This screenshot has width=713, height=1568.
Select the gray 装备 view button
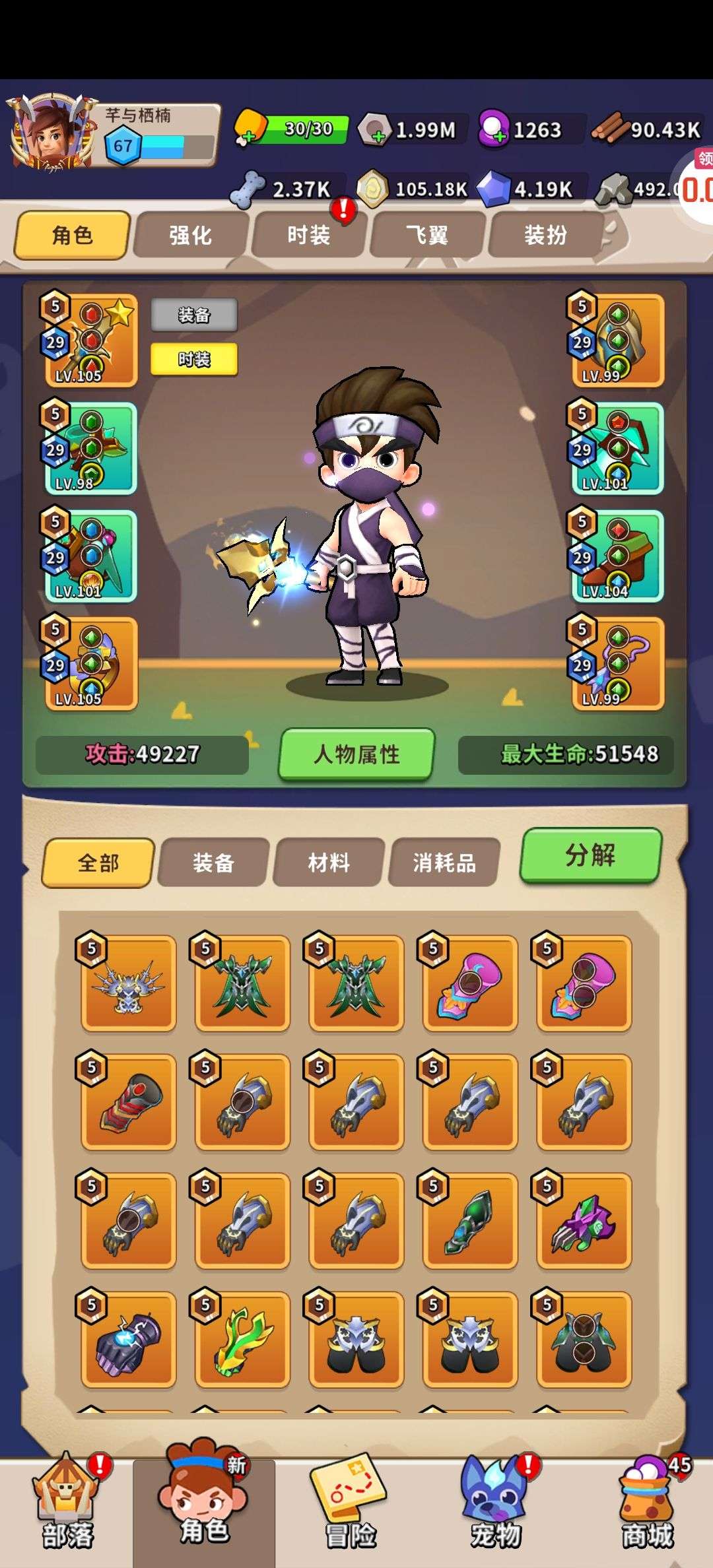[x=194, y=315]
